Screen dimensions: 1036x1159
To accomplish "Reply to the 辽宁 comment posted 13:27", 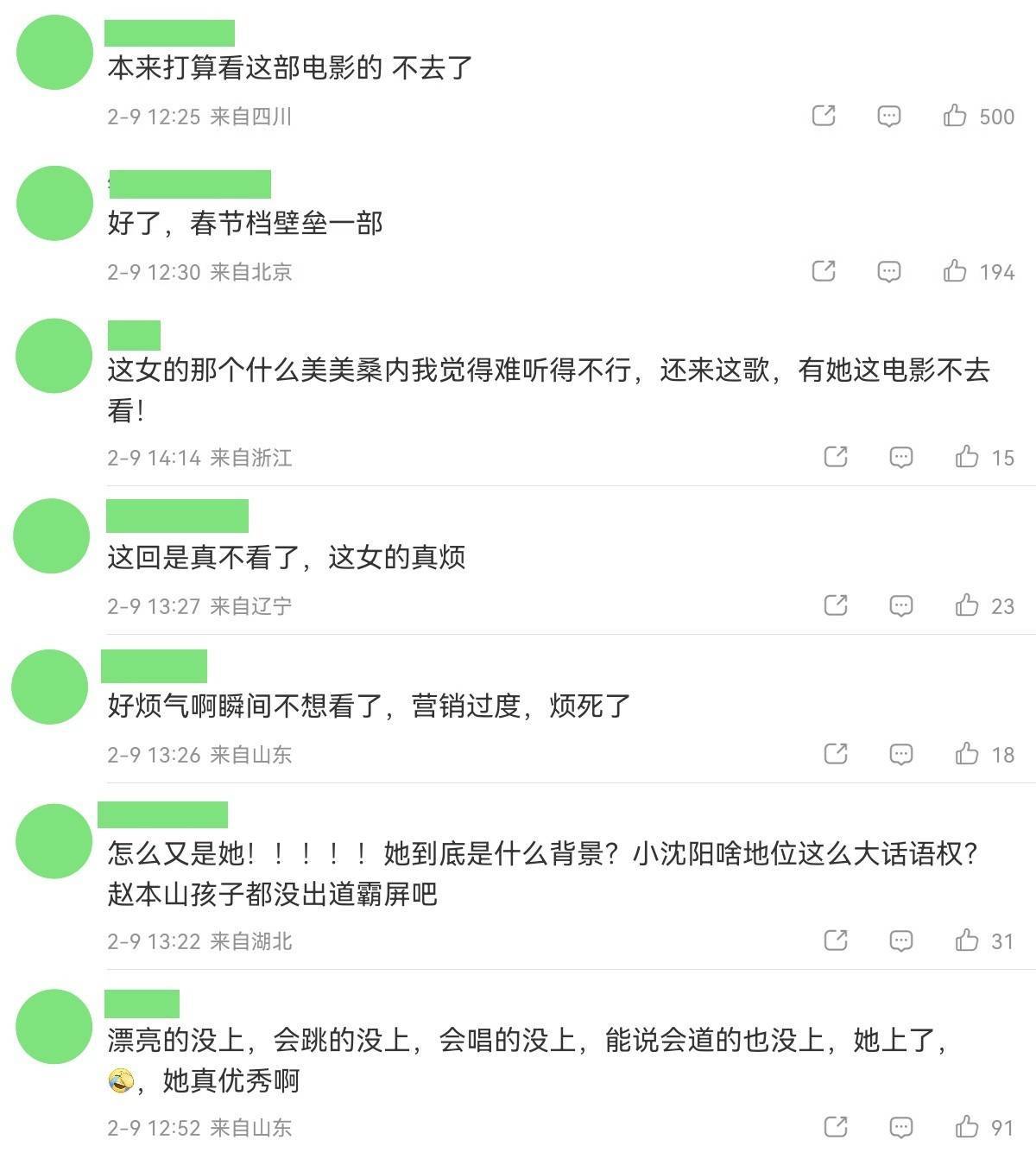I will point(900,605).
